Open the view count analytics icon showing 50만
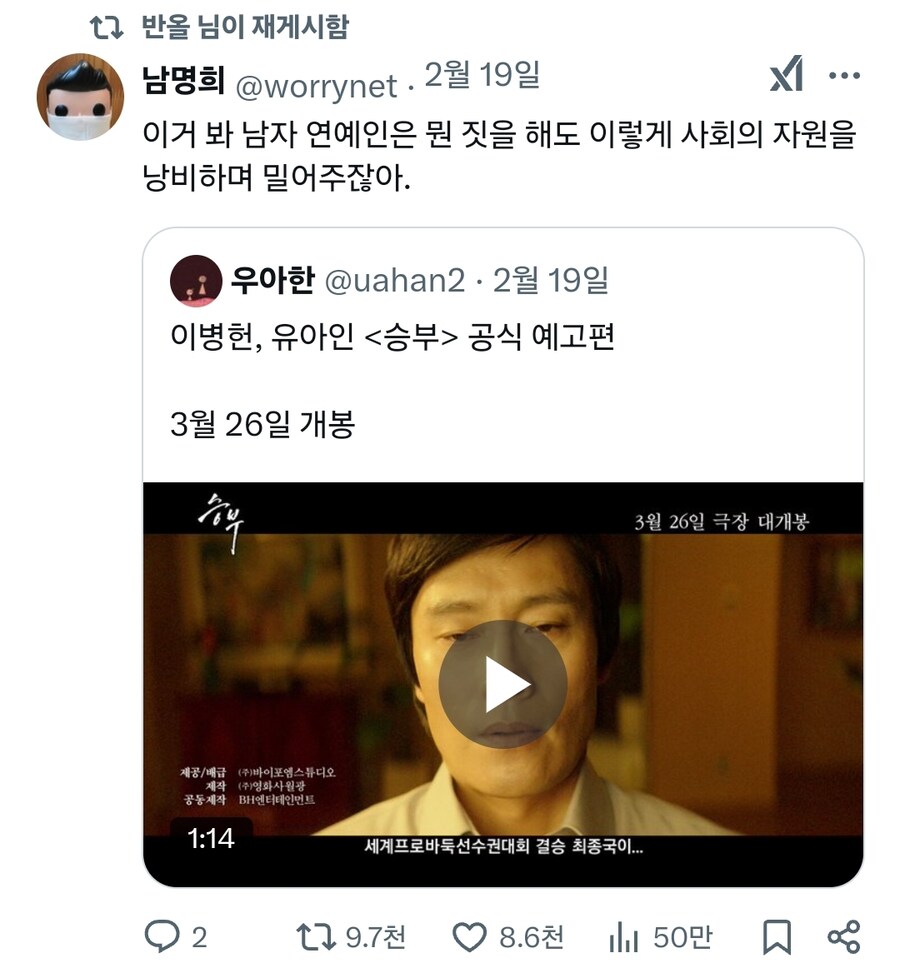Viewport: 900px width, 968px height. coord(625,935)
